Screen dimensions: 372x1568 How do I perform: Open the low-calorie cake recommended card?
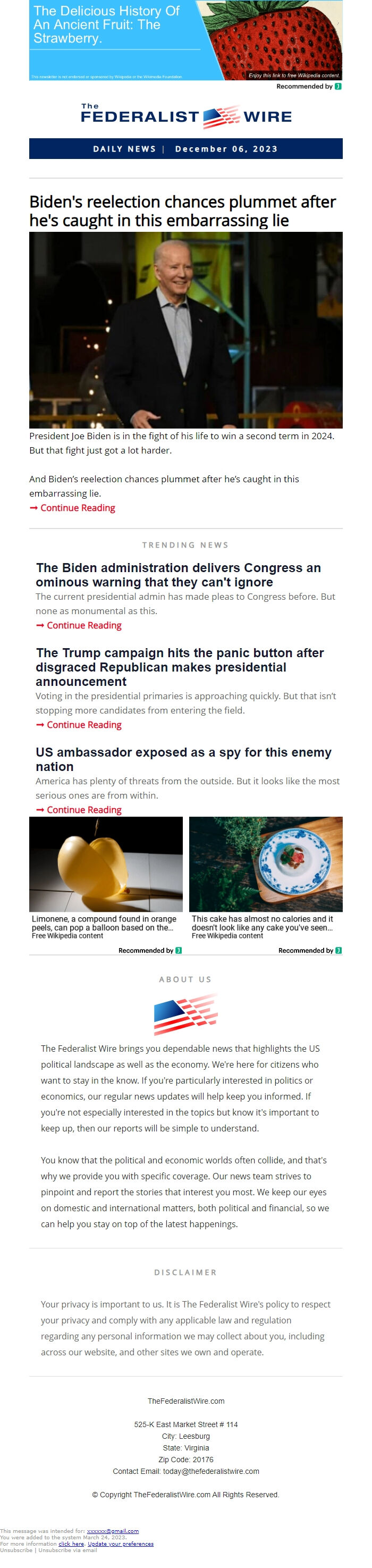tap(266, 877)
